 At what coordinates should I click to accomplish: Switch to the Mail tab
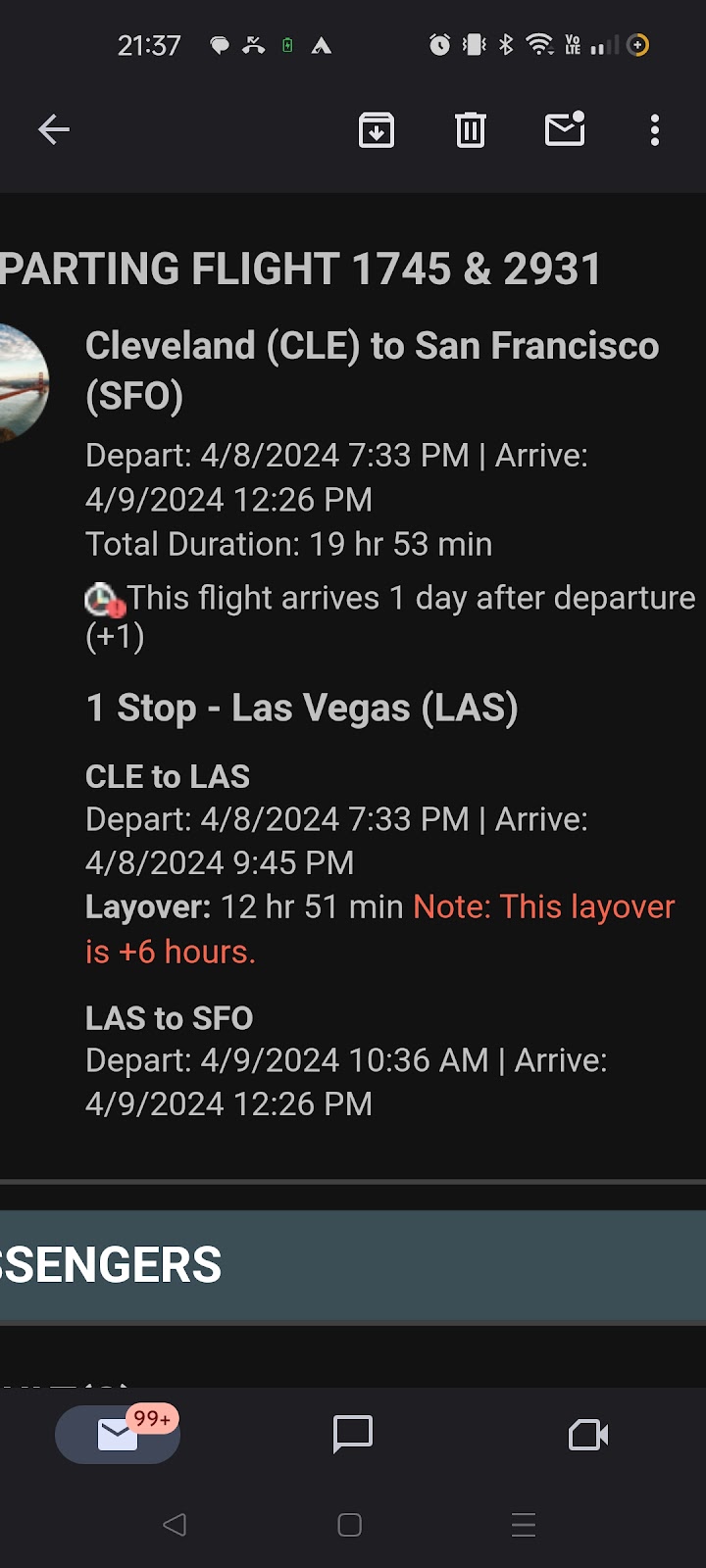(118, 1435)
